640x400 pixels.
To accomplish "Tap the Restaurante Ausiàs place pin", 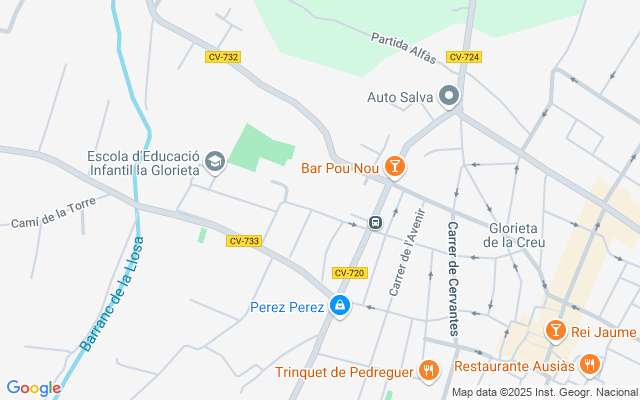I will (x=590, y=365).
